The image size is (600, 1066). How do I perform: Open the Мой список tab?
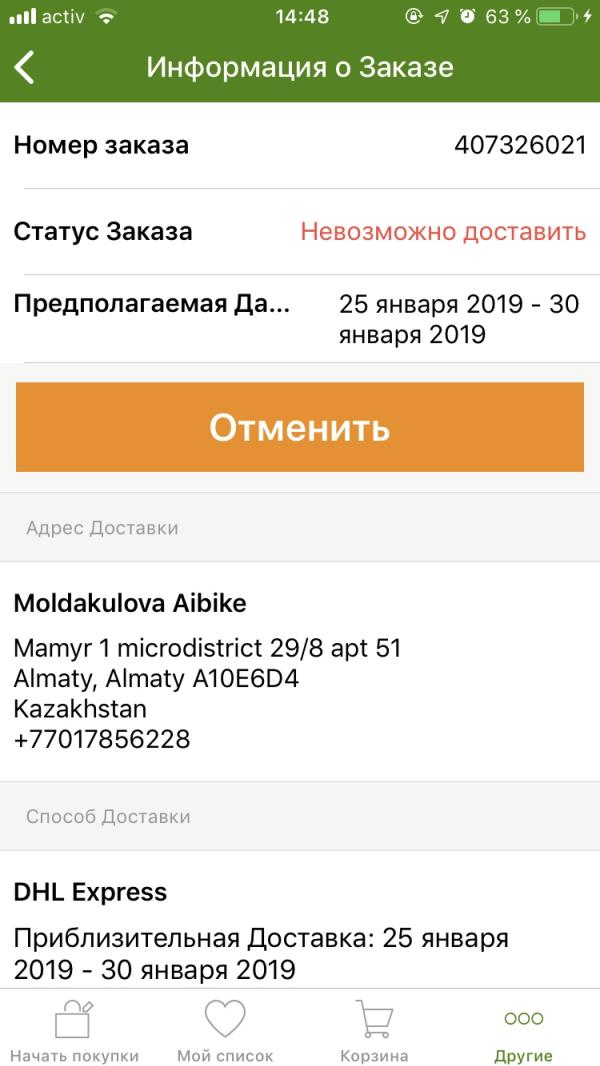(225, 1030)
